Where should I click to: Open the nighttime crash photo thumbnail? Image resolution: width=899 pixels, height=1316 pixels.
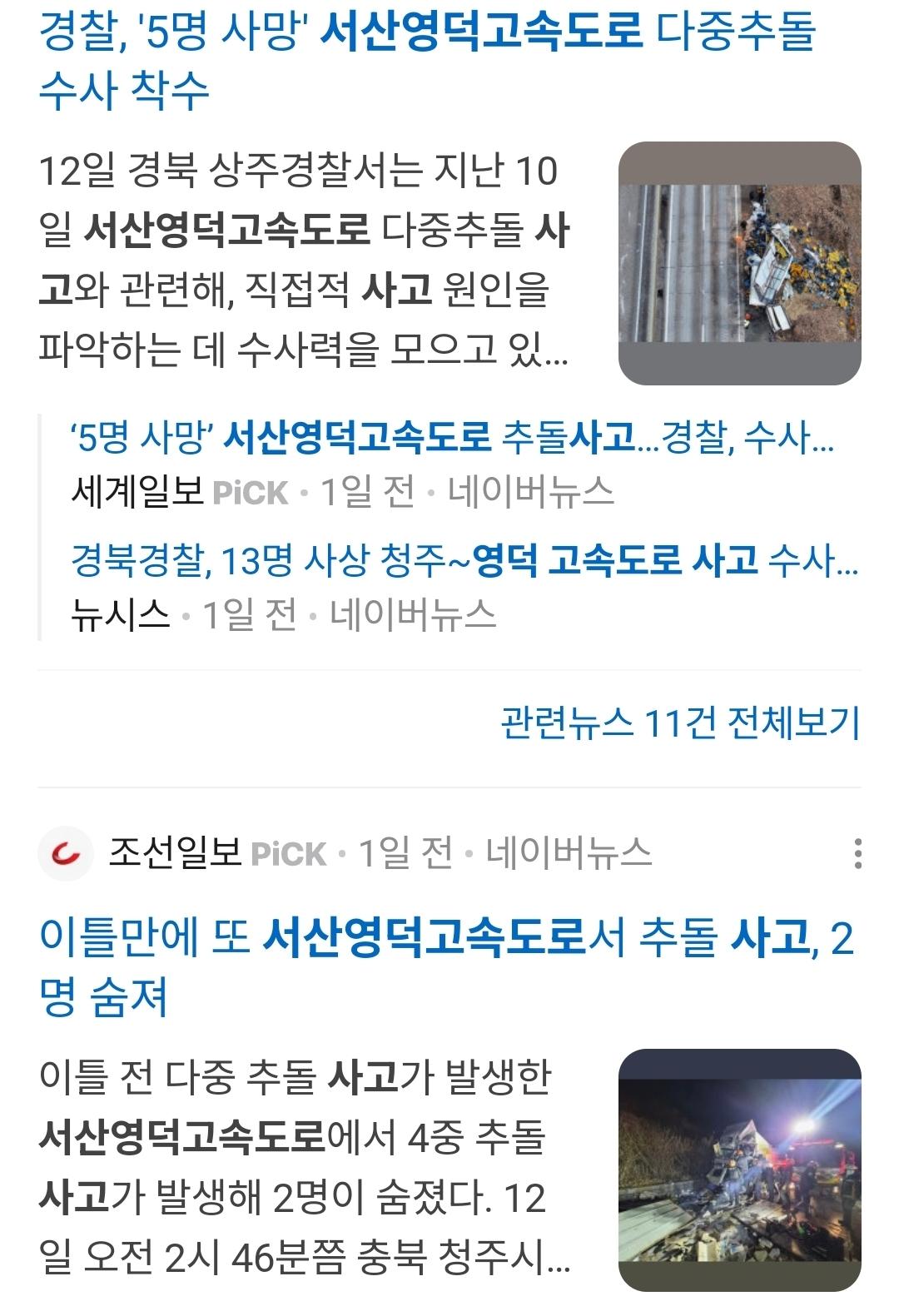(x=739, y=1170)
